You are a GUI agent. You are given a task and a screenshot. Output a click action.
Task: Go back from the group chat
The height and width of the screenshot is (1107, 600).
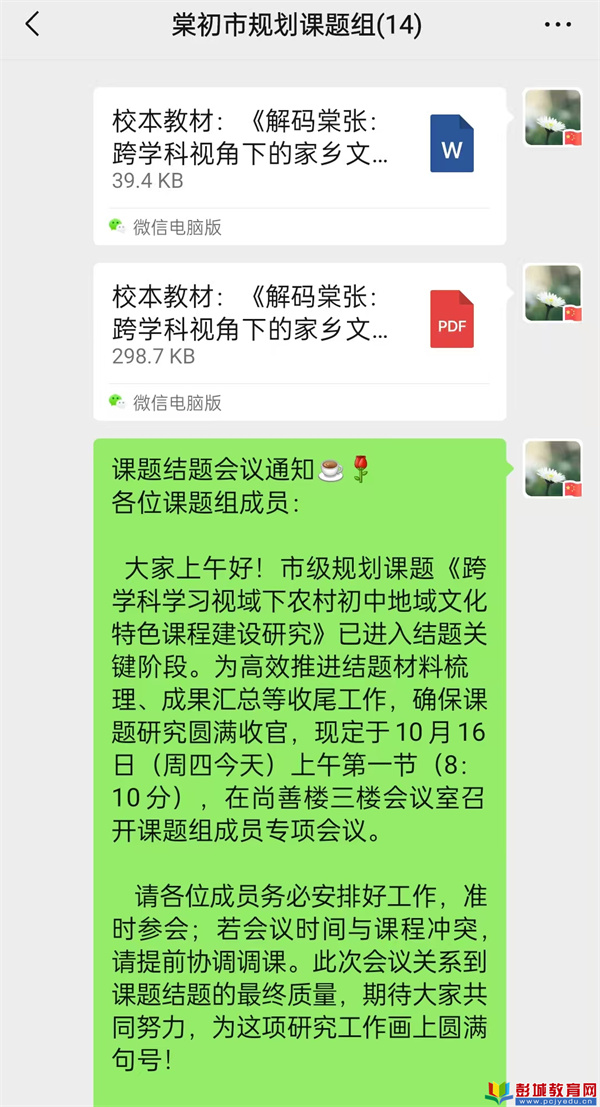pyautogui.click(x=33, y=25)
